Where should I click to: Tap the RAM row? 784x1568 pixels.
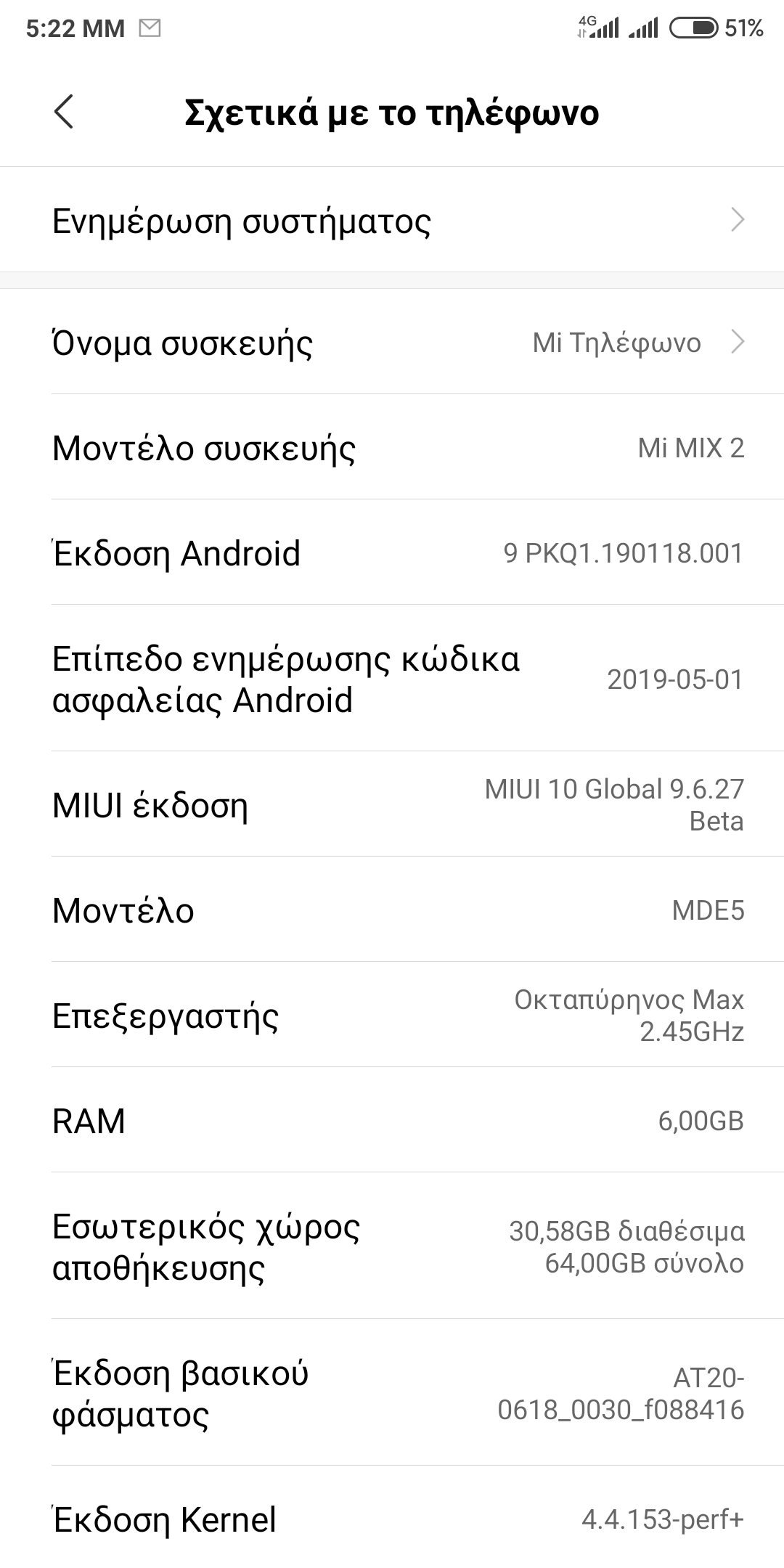tap(392, 1120)
